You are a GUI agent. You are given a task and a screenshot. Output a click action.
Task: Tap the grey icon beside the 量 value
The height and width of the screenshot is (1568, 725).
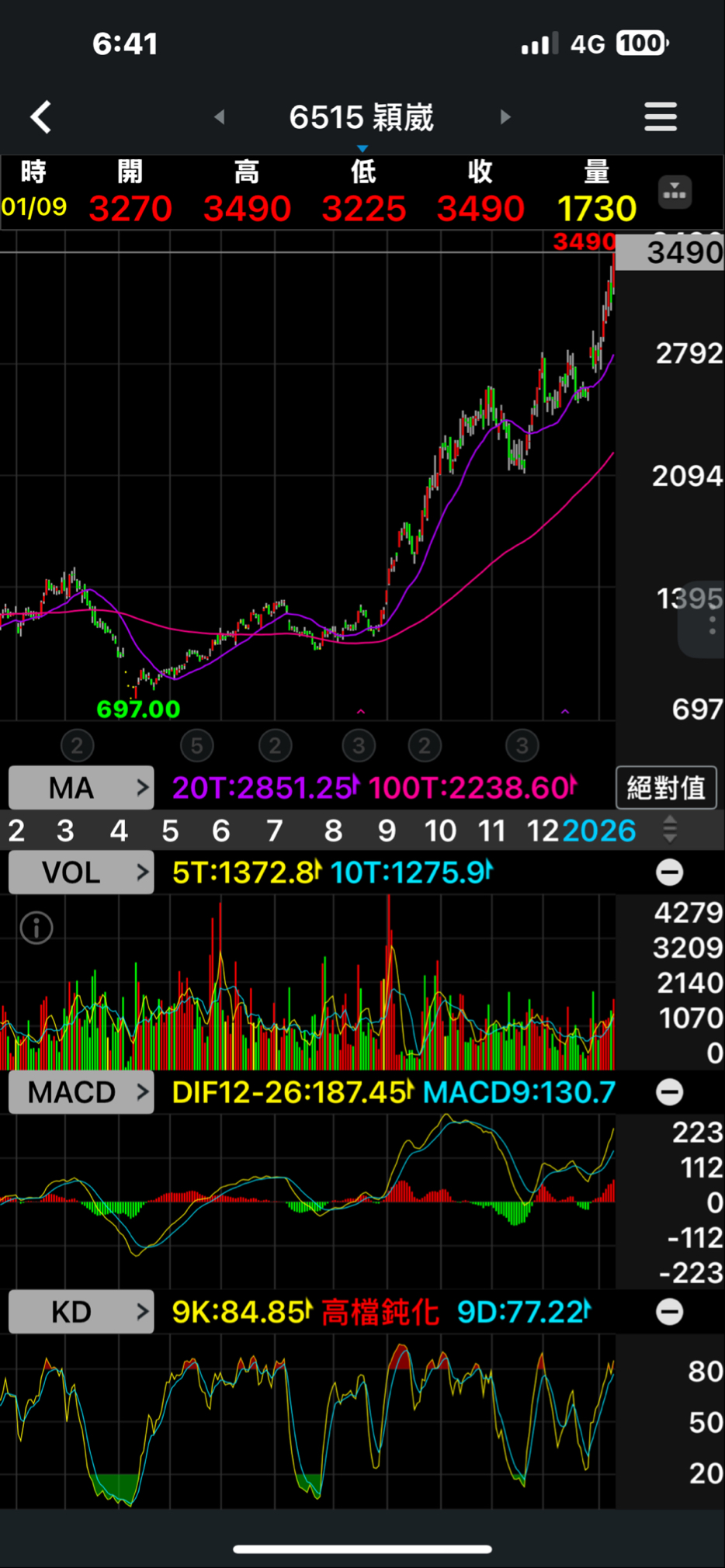(x=675, y=192)
